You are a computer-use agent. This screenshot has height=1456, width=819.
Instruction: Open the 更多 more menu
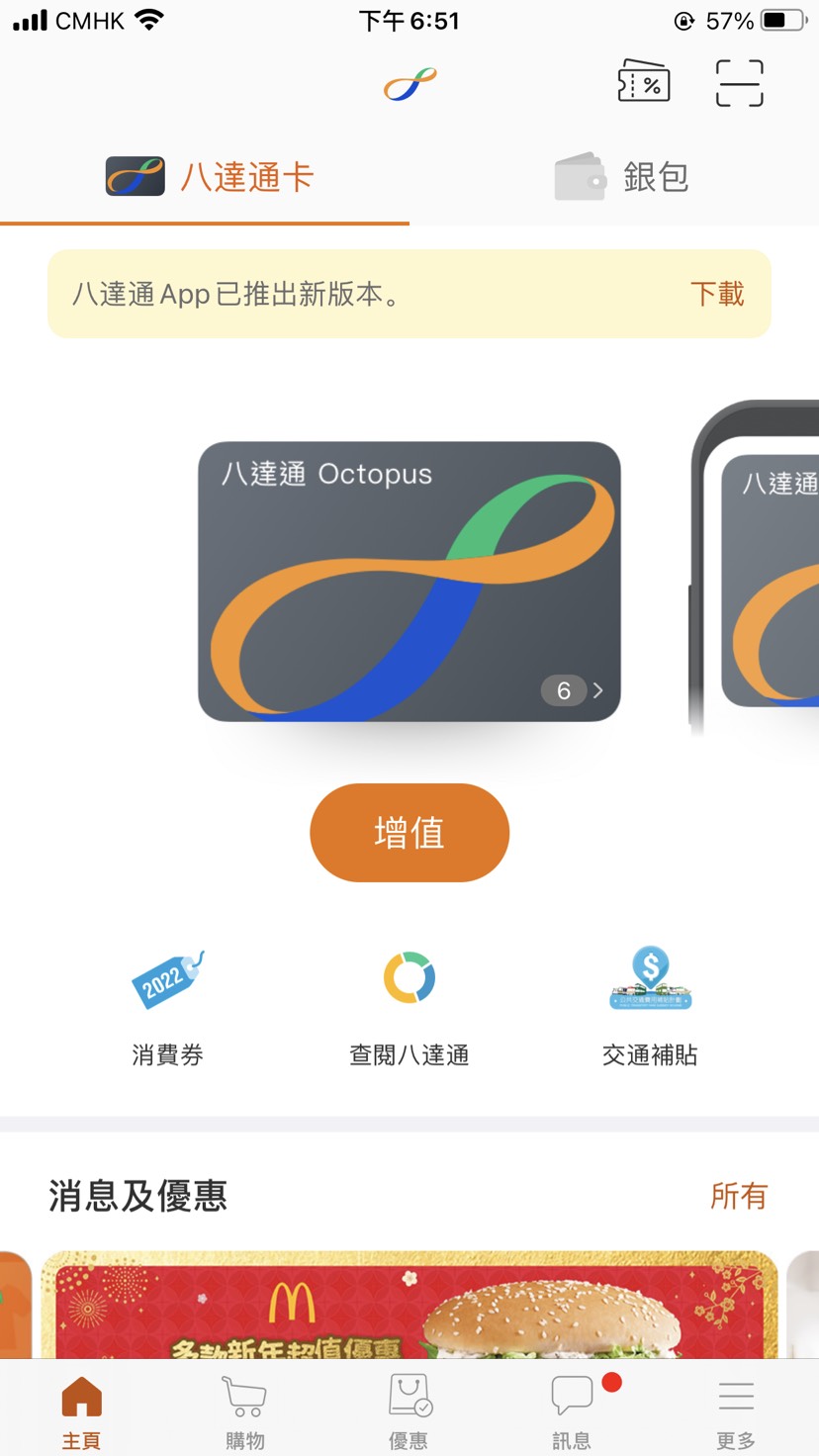click(736, 1412)
